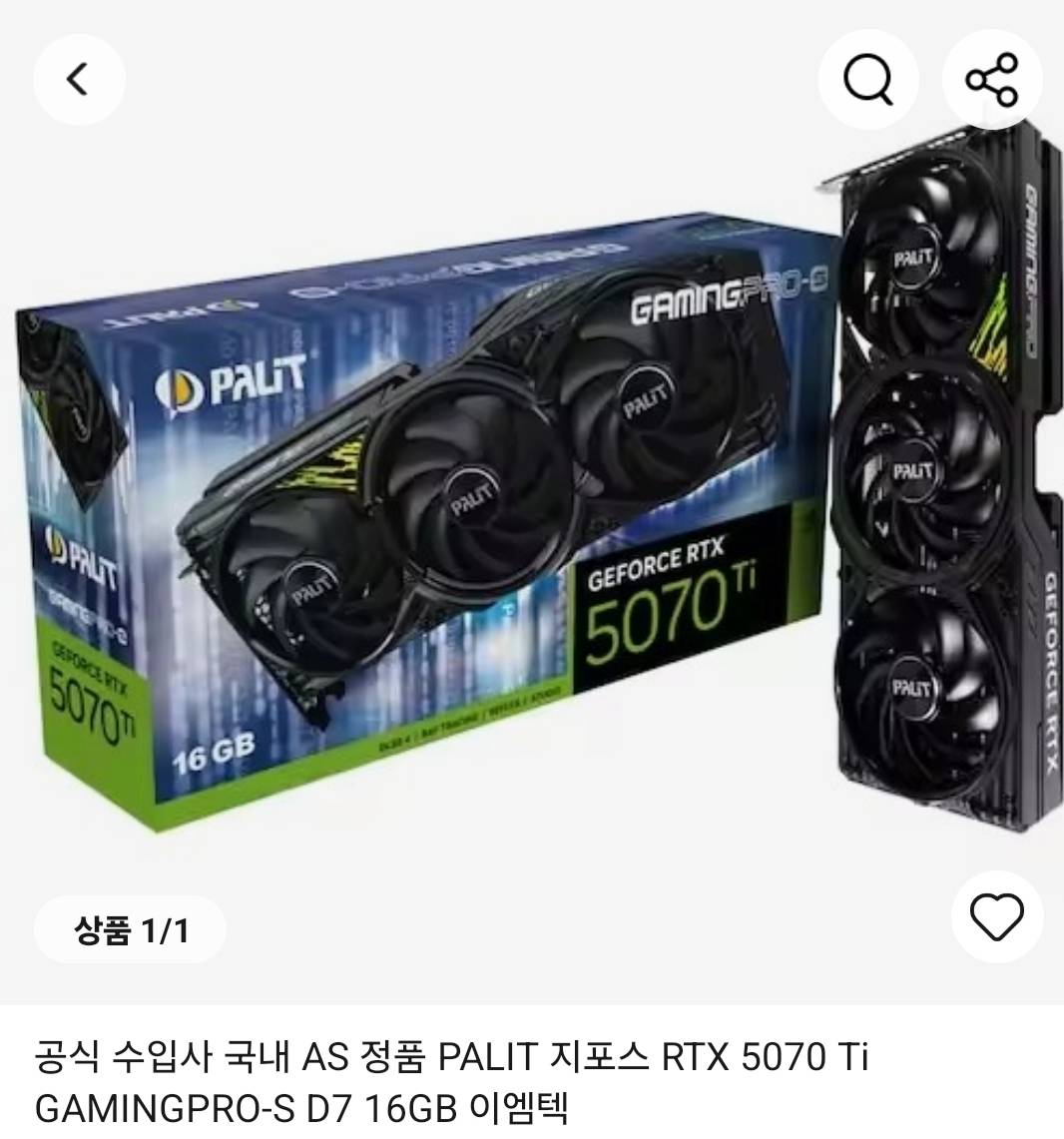Add the RTX 5070 Ti to wishlist
Image resolution: width=1064 pixels, height=1139 pixels.
click(996, 916)
